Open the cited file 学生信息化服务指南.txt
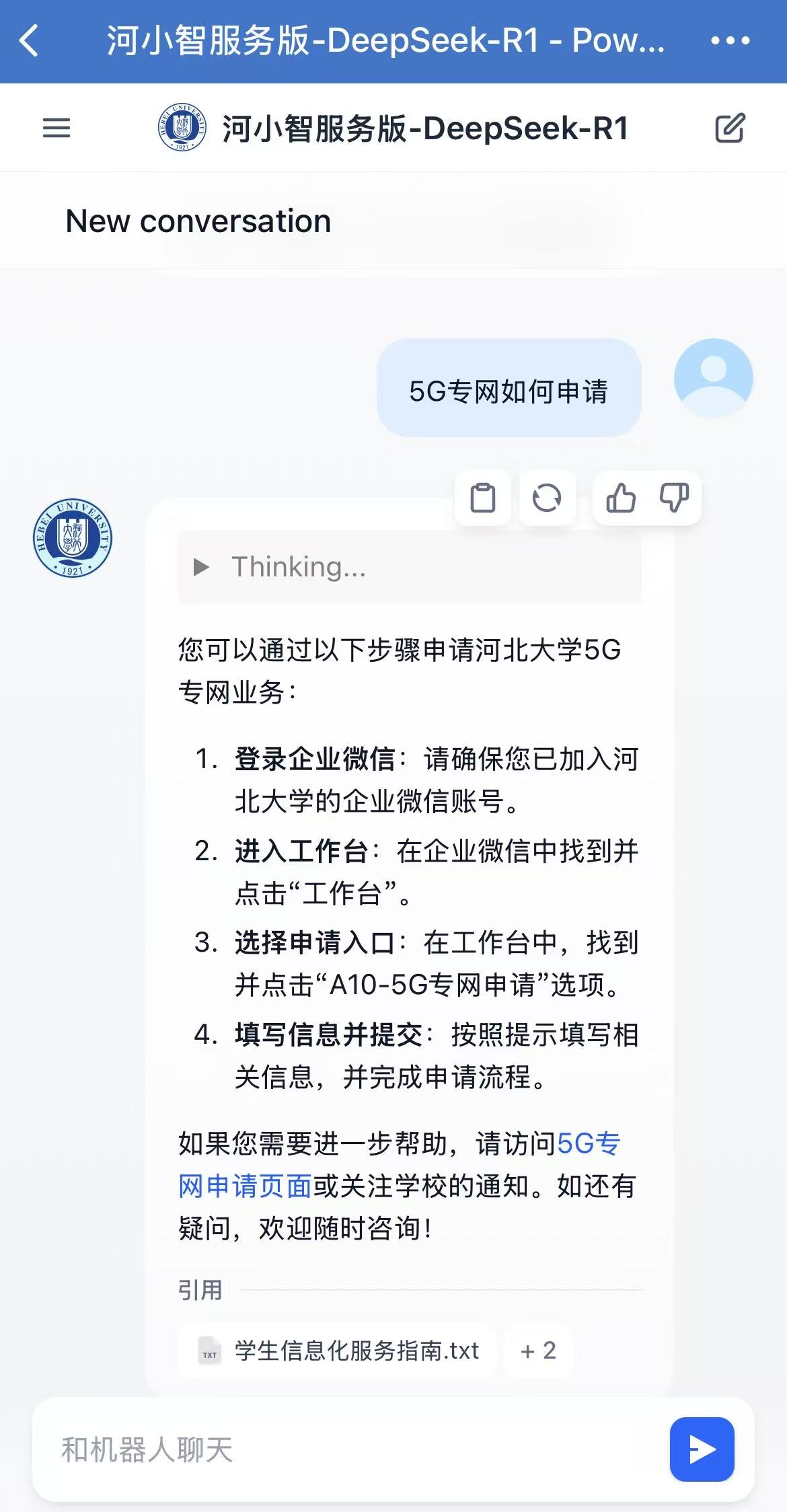Screen dimensions: 787x1512 pyautogui.click(x=340, y=1351)
